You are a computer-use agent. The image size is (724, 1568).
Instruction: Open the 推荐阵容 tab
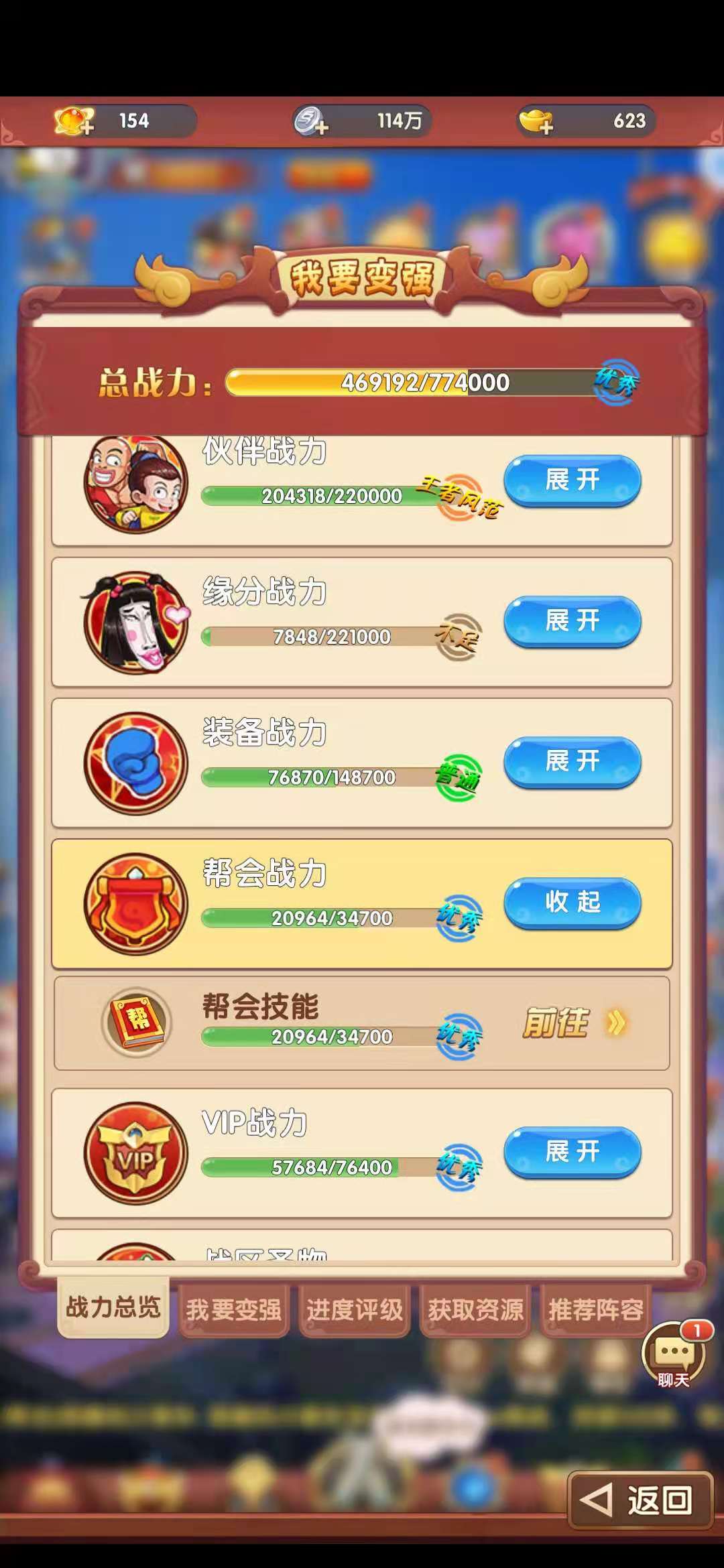tap(595, 1310)
